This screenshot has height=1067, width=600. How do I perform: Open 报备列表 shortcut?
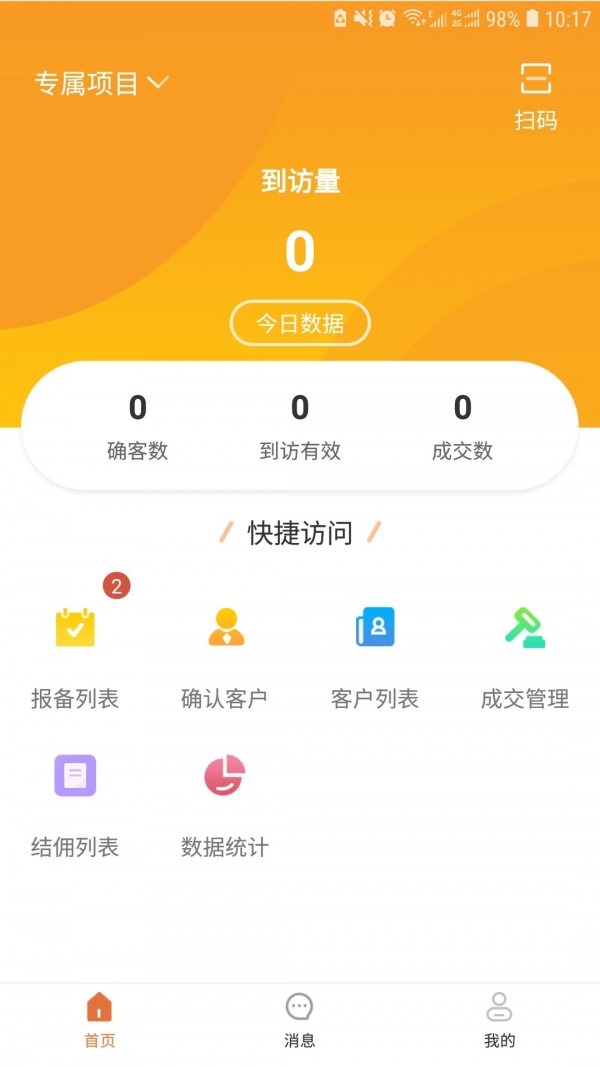[75, 650]
